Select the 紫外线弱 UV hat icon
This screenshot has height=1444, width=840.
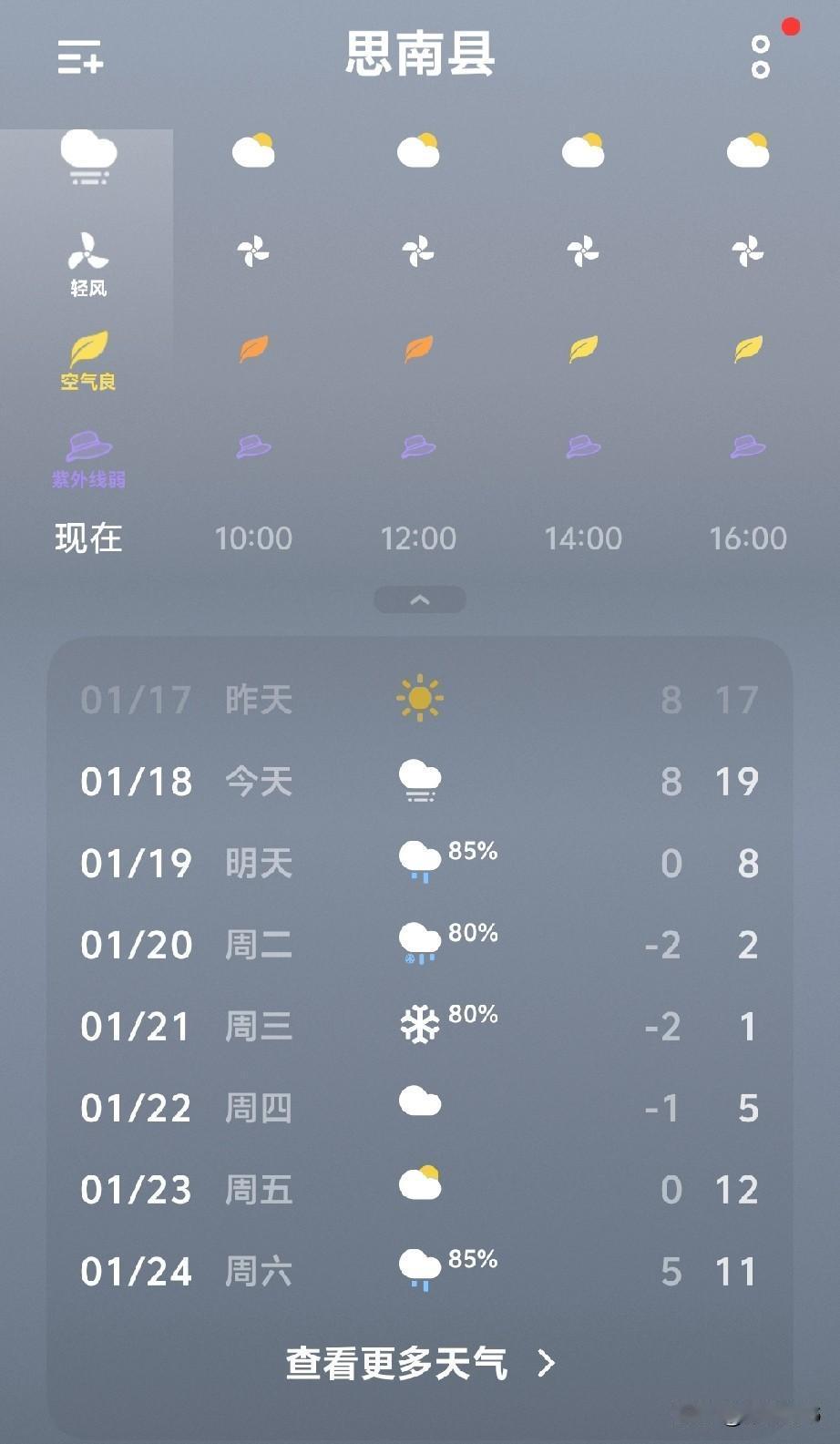tap(87, 446)
